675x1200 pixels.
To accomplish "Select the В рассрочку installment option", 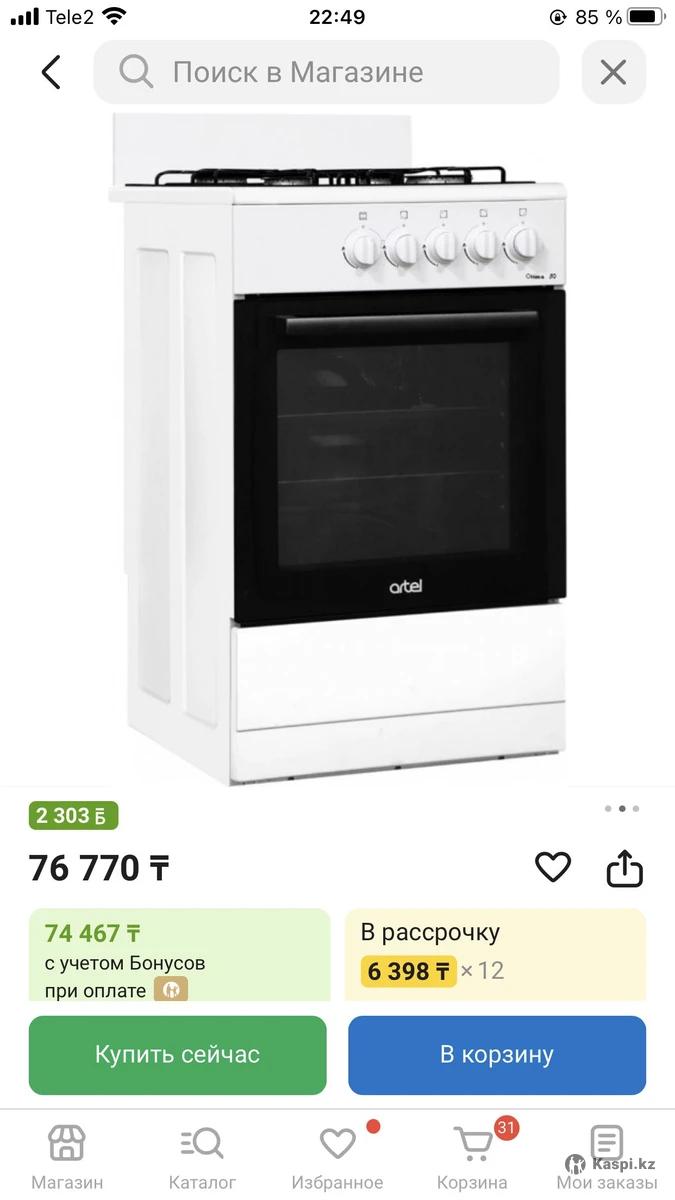I will coord(496,954).
